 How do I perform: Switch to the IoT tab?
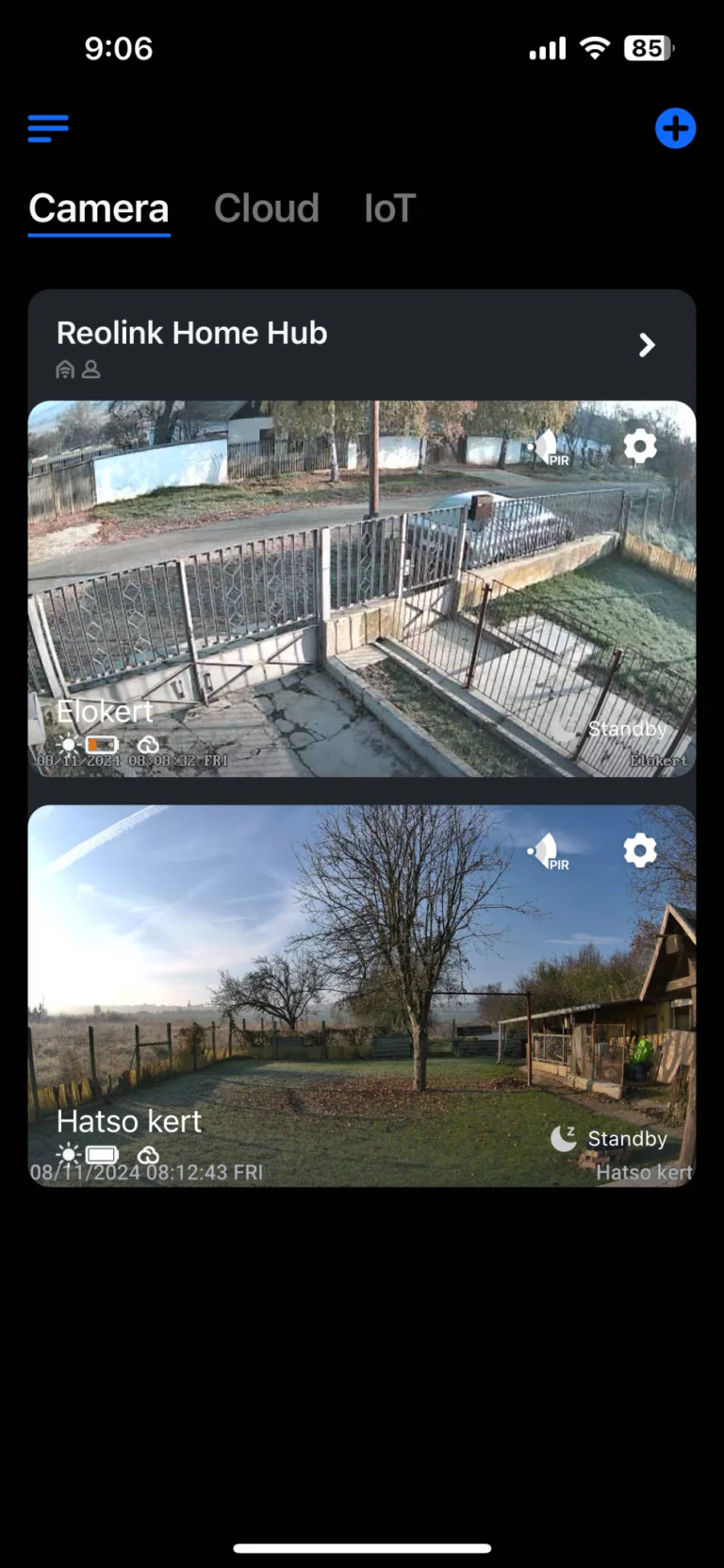click(x=389, y=208)
